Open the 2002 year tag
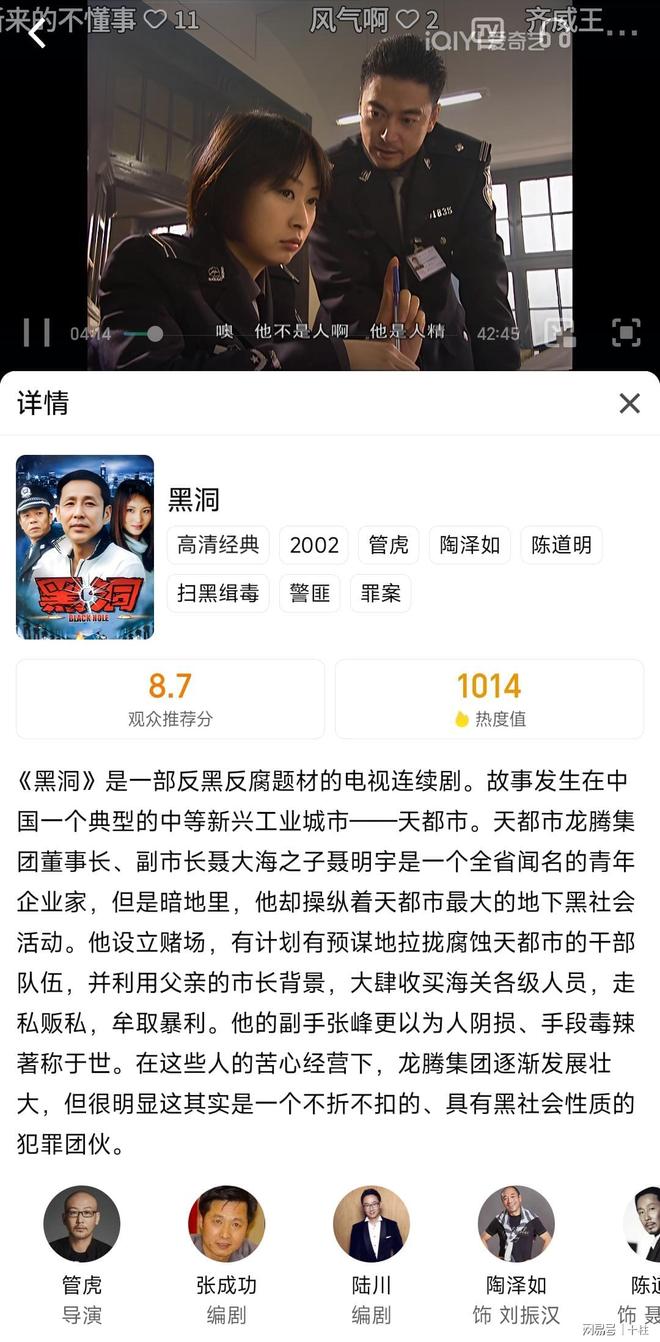 tap(314, 545)
